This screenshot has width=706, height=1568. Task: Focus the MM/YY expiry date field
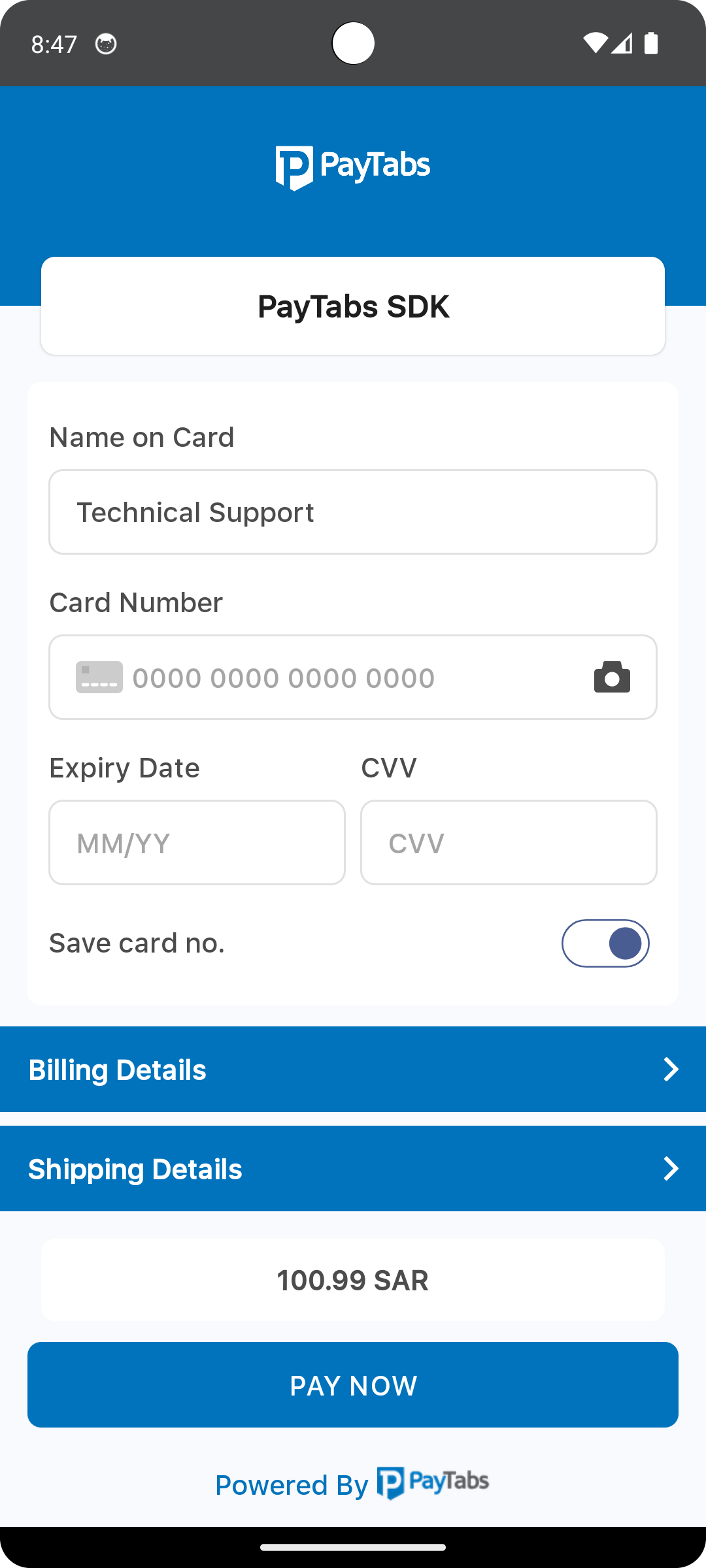point(197,843)
